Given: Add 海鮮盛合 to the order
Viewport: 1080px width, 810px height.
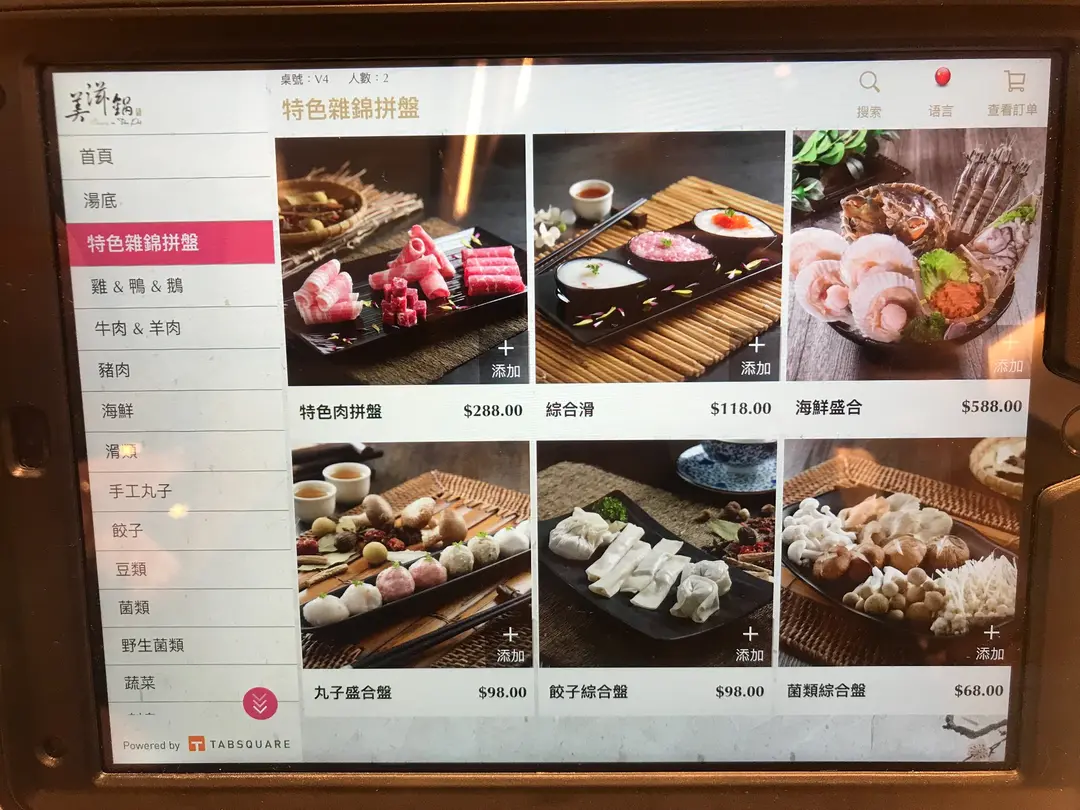Looking at the screenshot, I should pos(1008,355).
